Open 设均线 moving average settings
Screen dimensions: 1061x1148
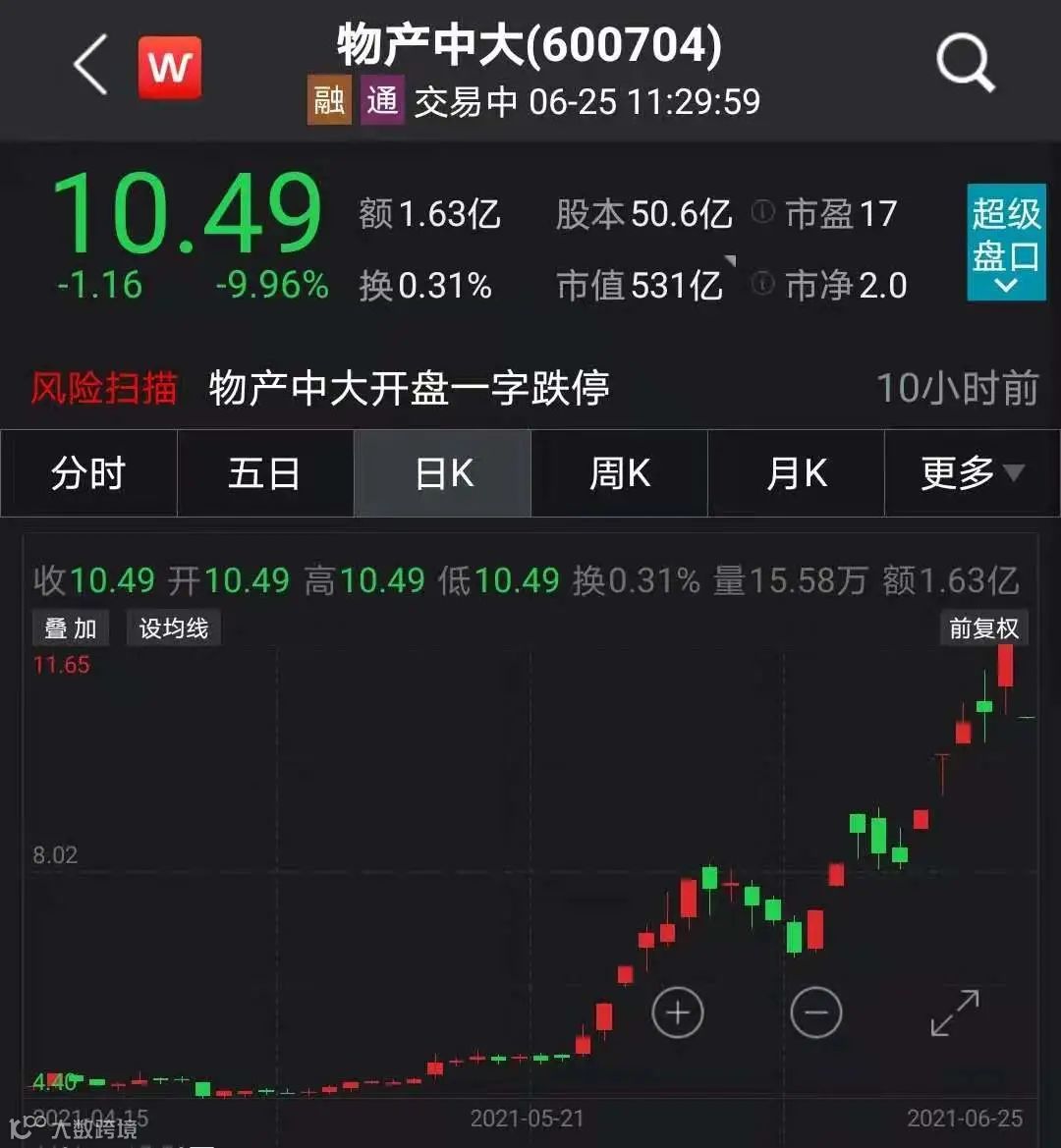coord(173,629)
